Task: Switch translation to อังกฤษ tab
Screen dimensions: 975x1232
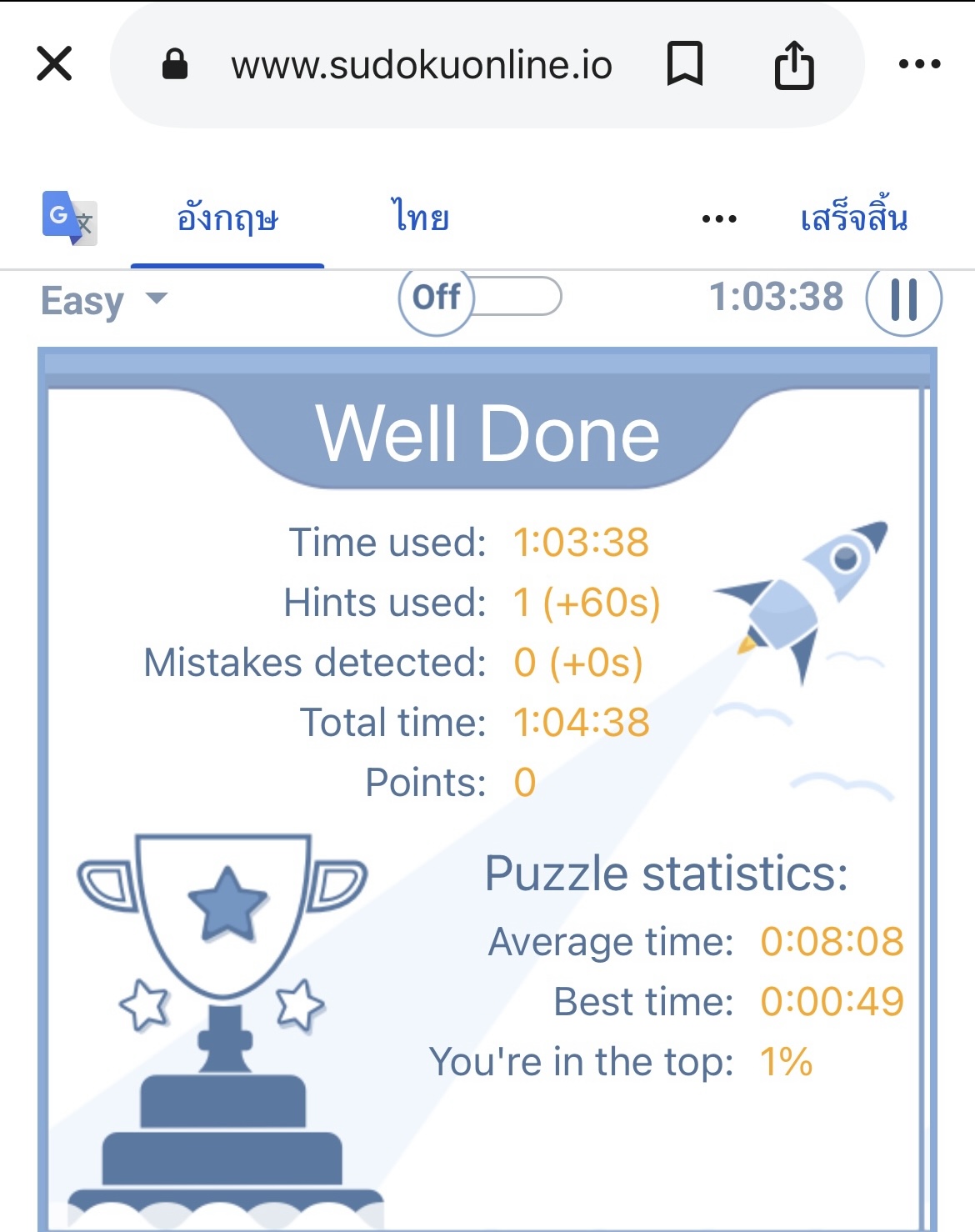Action: [x=227, y=218]
